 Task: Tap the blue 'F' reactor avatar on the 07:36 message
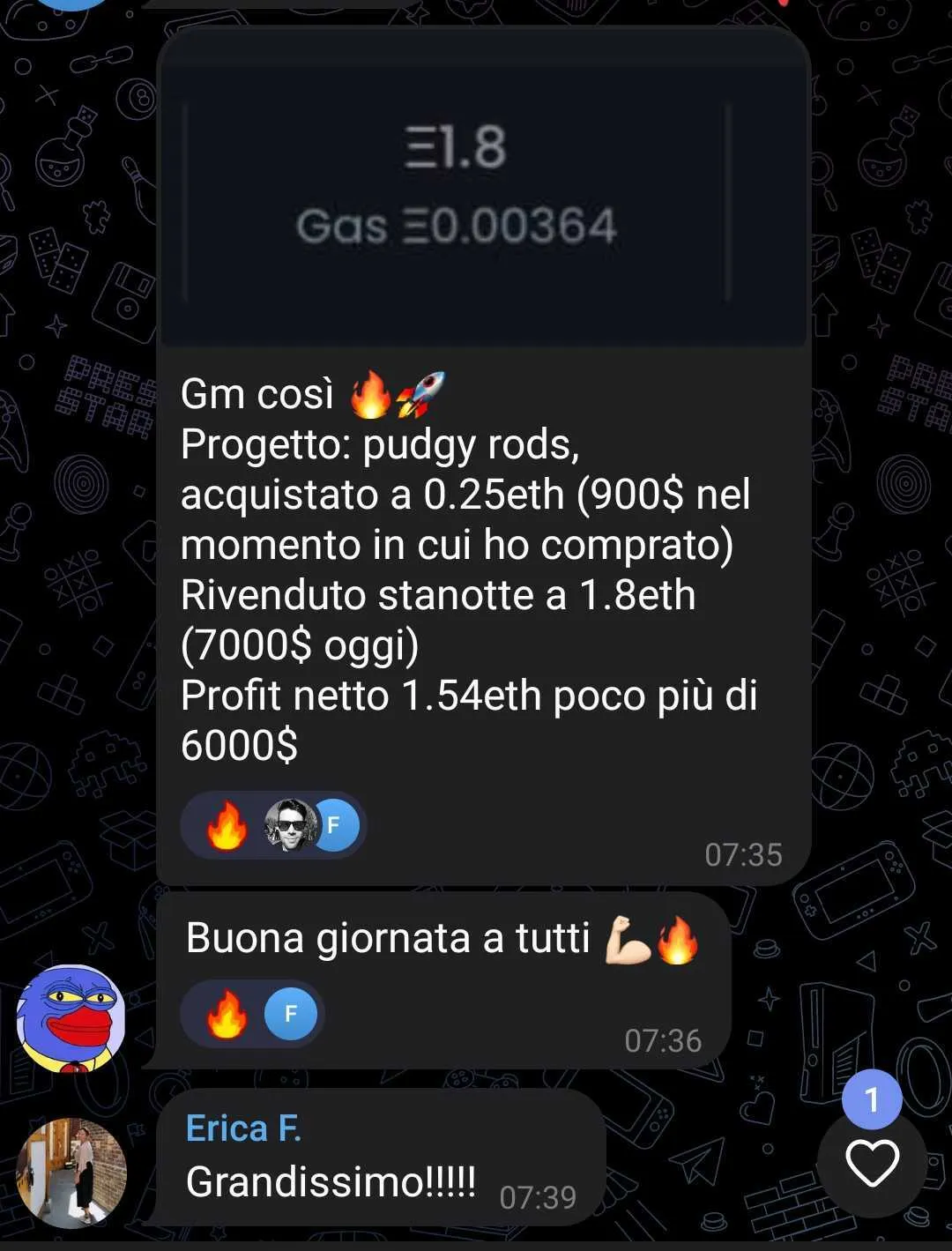(x=289, y=1014)
